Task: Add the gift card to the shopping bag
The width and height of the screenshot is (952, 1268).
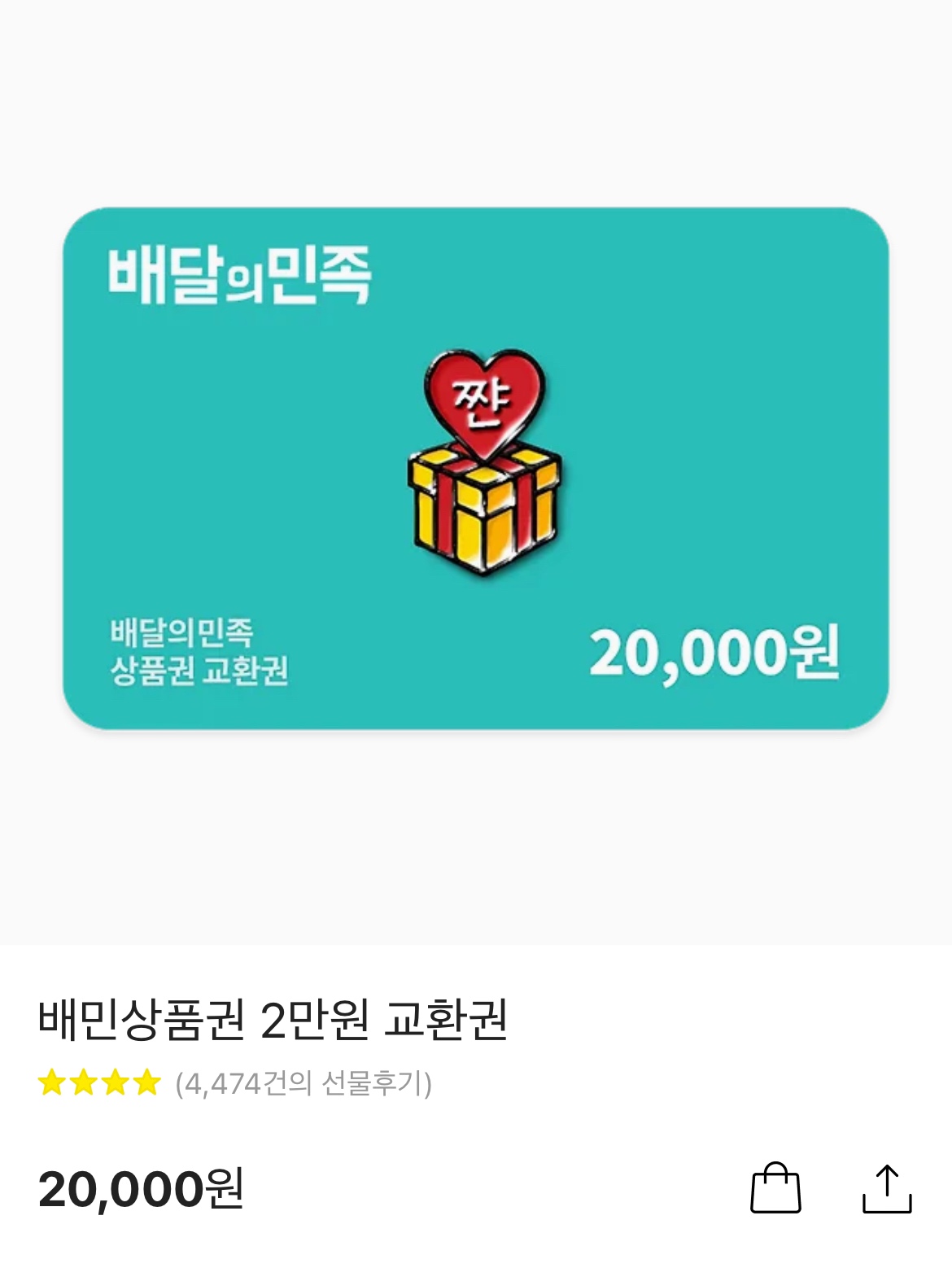Action: coord(775,1188)
